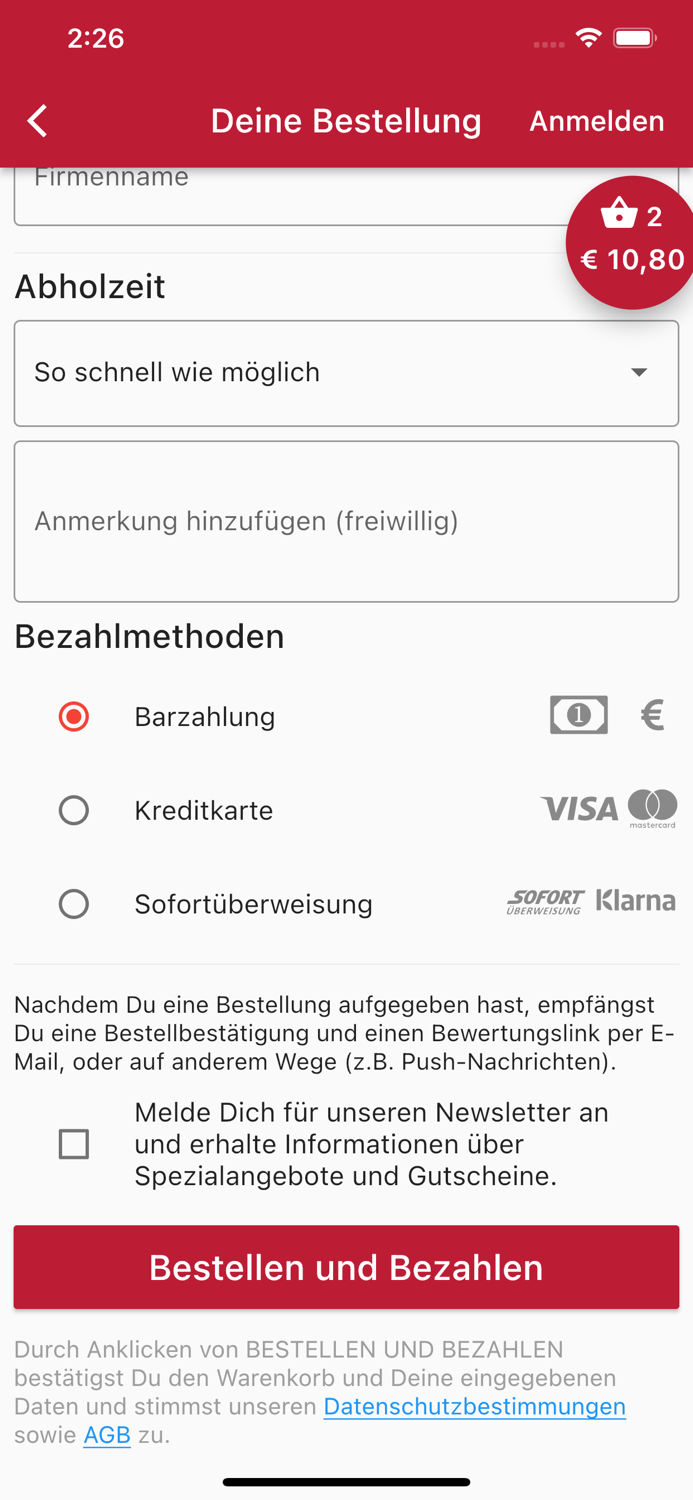Tap Anmelden to sign in
The width and height of the screenshot is (693, 1500).
[597, 121]
